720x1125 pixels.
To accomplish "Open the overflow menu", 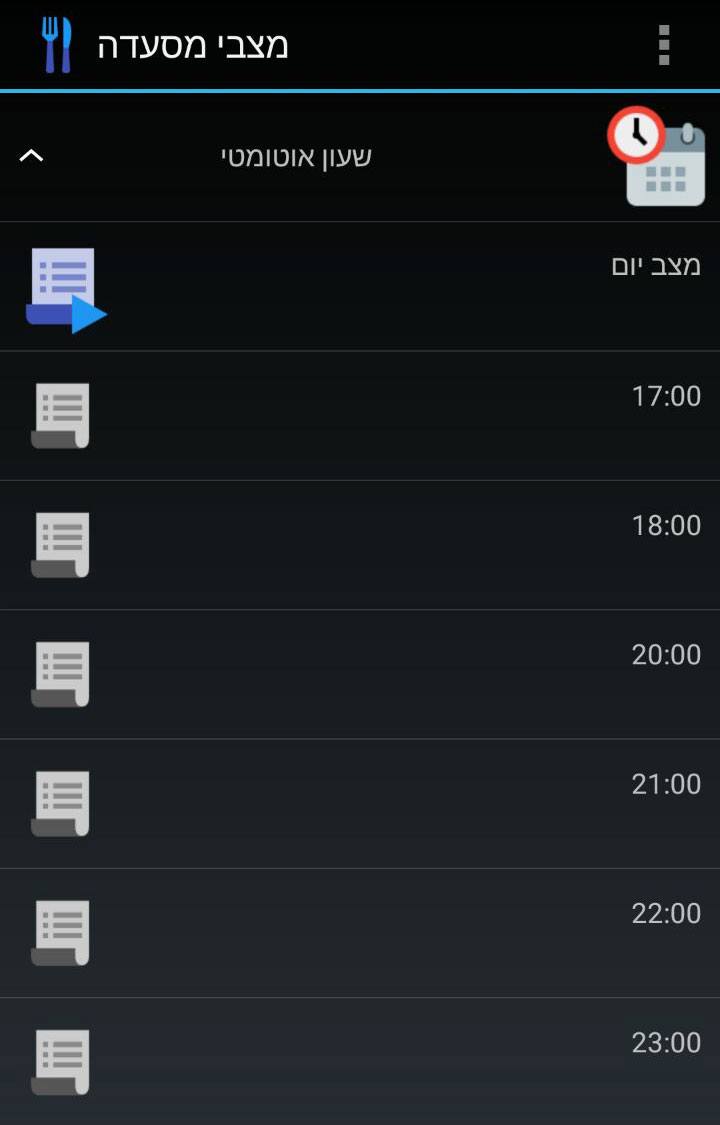I will (663, 45).
